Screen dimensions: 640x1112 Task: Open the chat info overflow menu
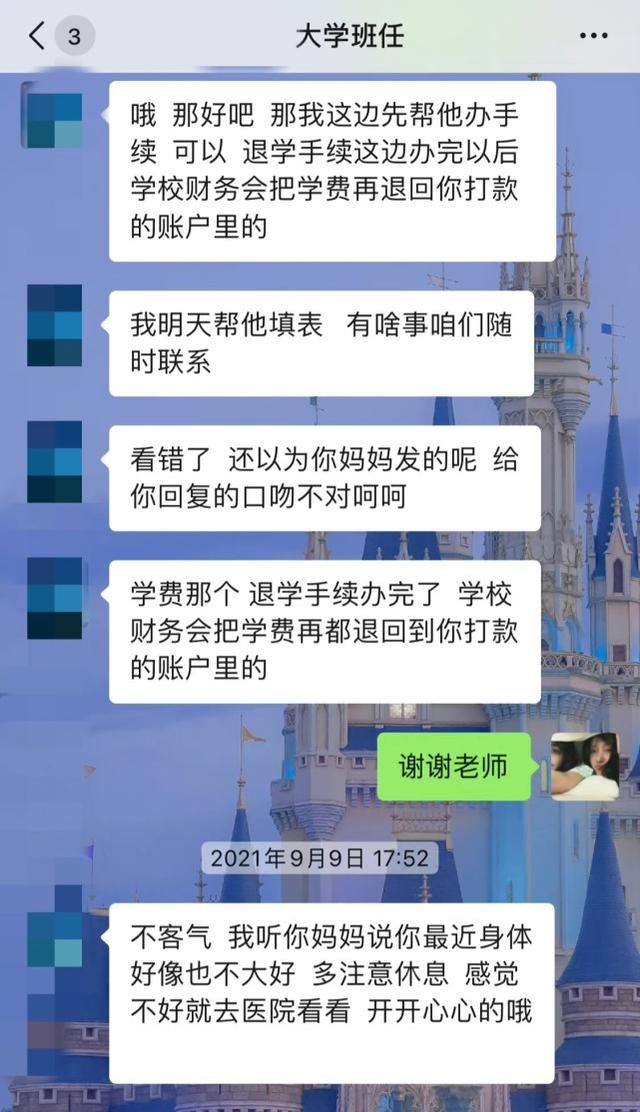pos(593,37)
